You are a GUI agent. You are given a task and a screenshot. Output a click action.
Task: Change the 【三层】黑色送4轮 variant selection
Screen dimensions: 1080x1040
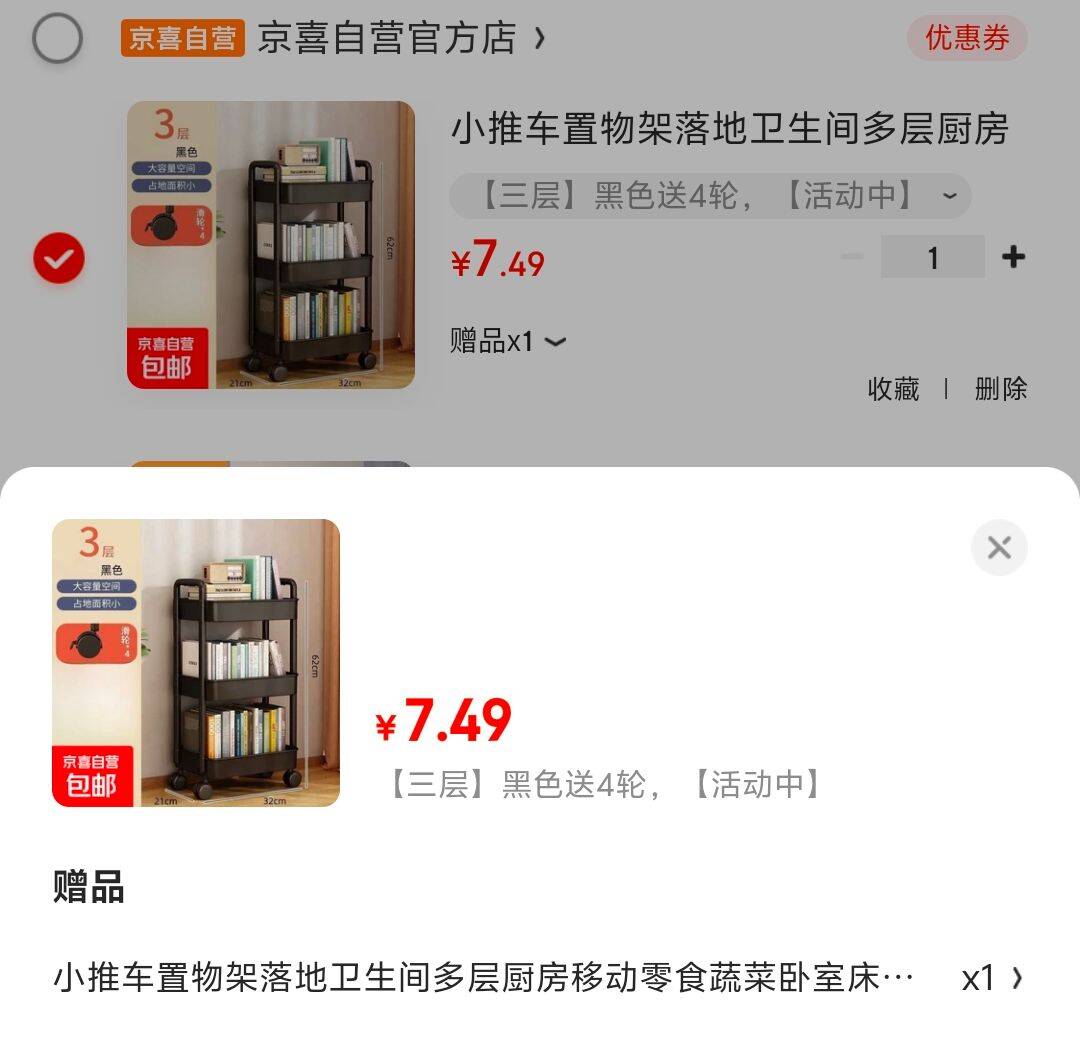point(710,196)
